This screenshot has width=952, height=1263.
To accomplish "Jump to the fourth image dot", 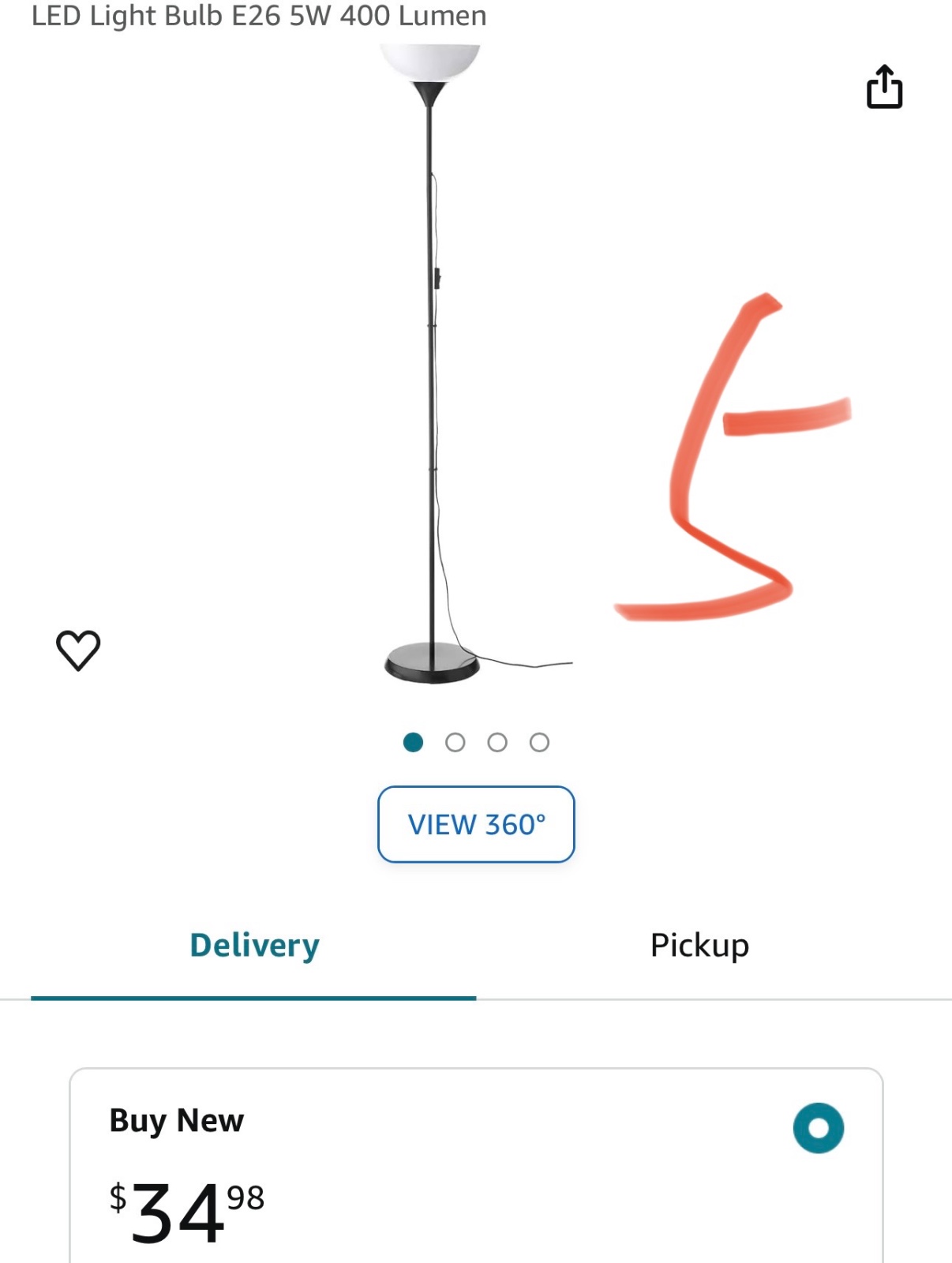I will pyautogui.click(x=539, y=743).
